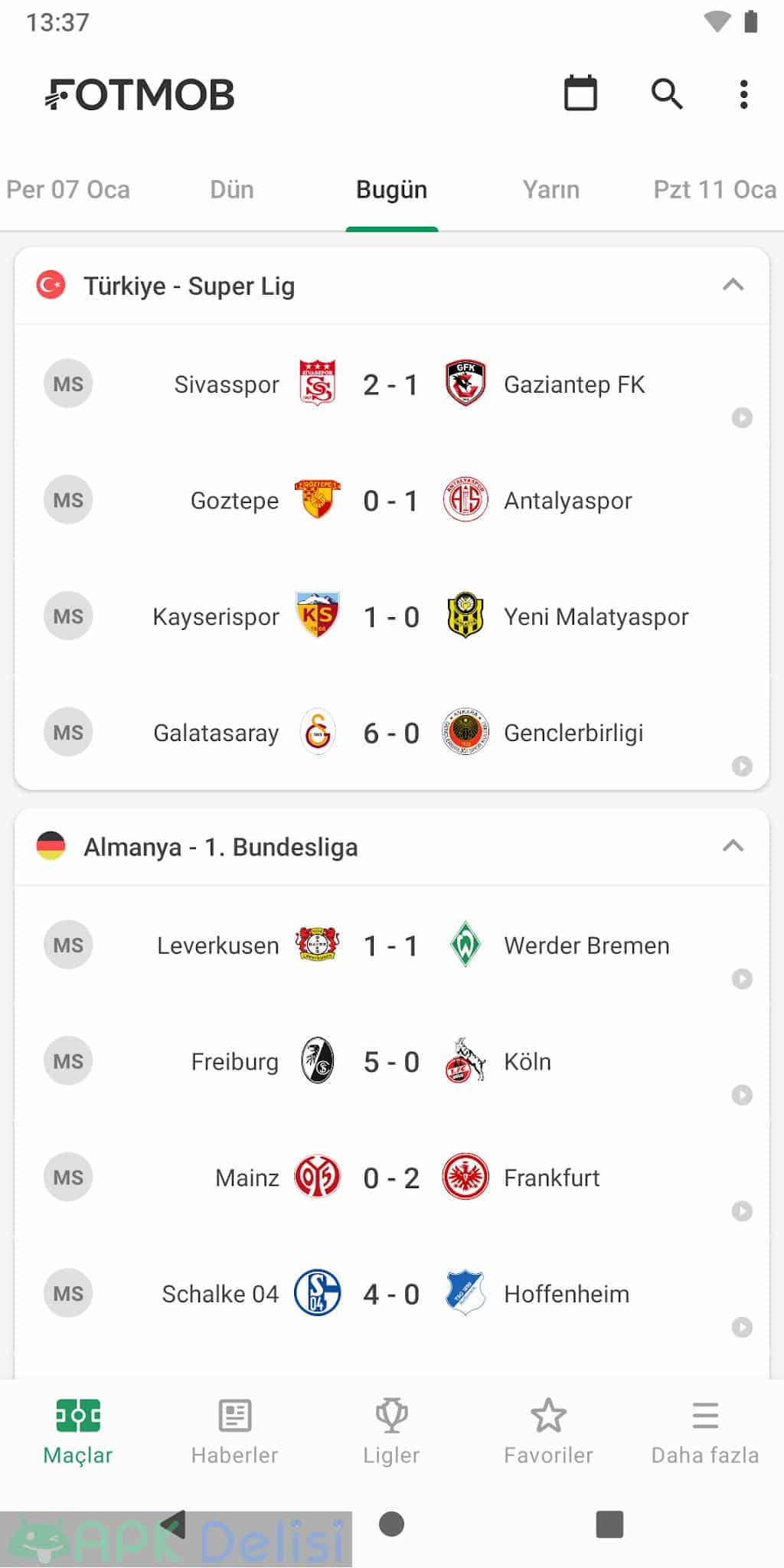
Task: Switch to the Yarın tab
Action: [x=551, y=190]
